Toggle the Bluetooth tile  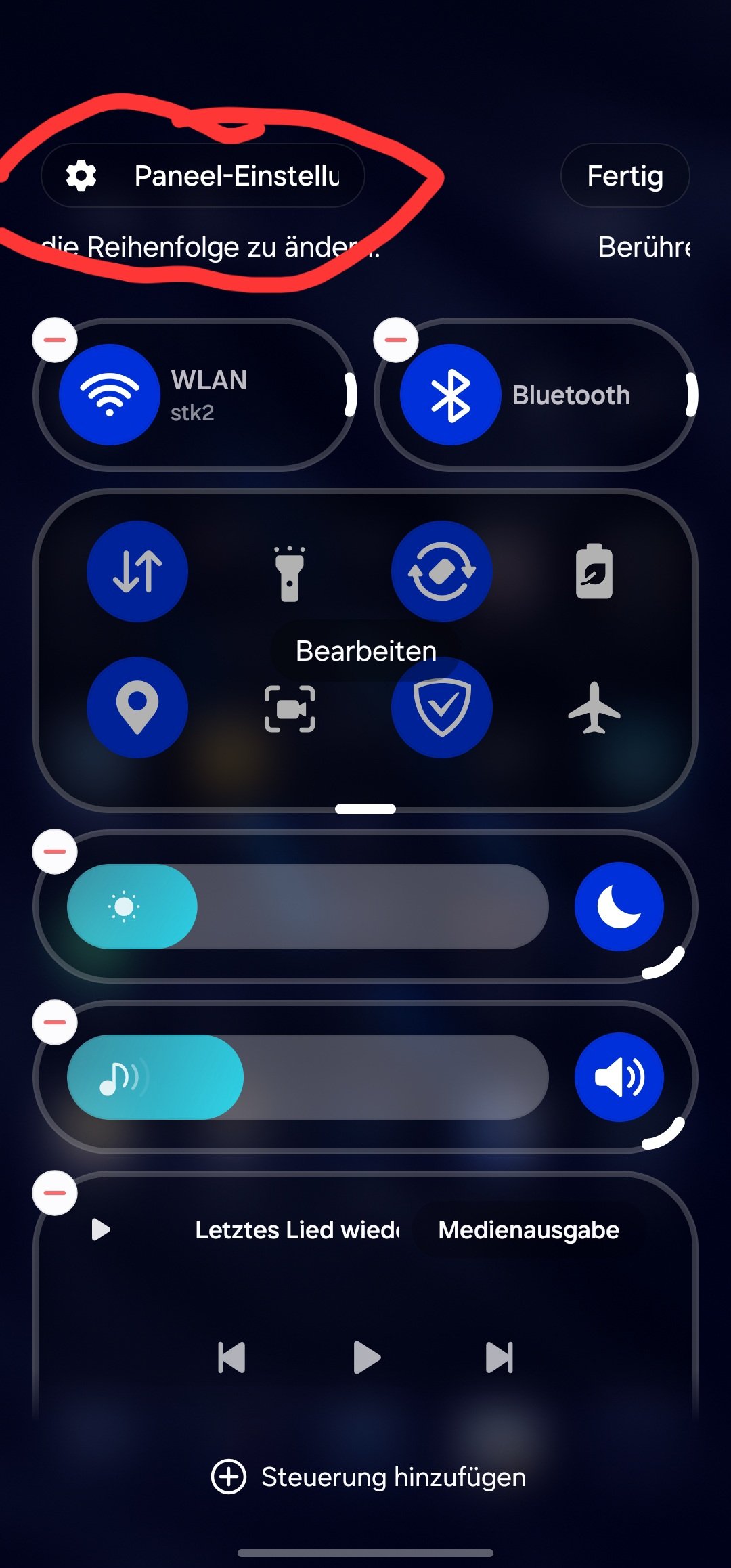pos(536,395)
